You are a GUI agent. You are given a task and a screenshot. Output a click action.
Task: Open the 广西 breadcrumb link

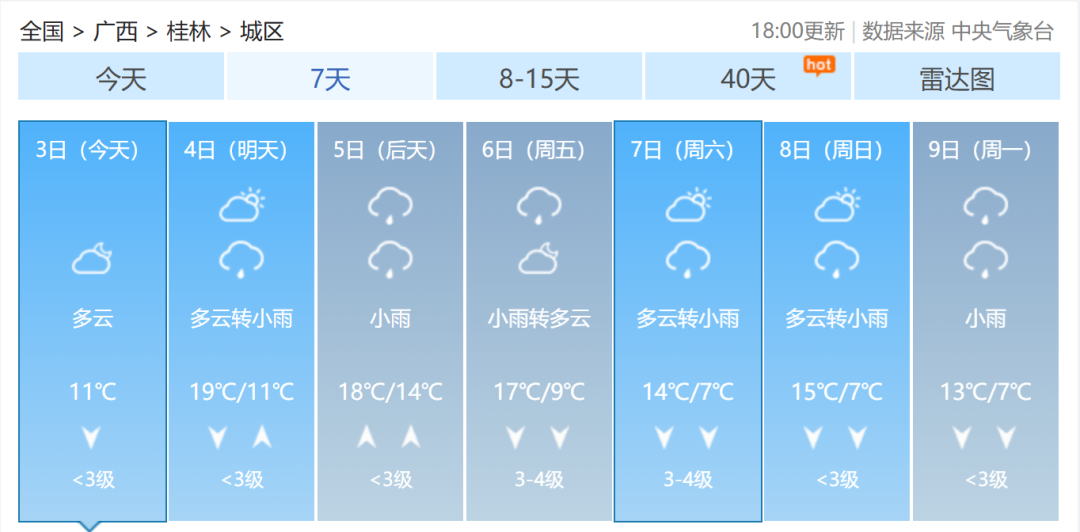(115, 31)
